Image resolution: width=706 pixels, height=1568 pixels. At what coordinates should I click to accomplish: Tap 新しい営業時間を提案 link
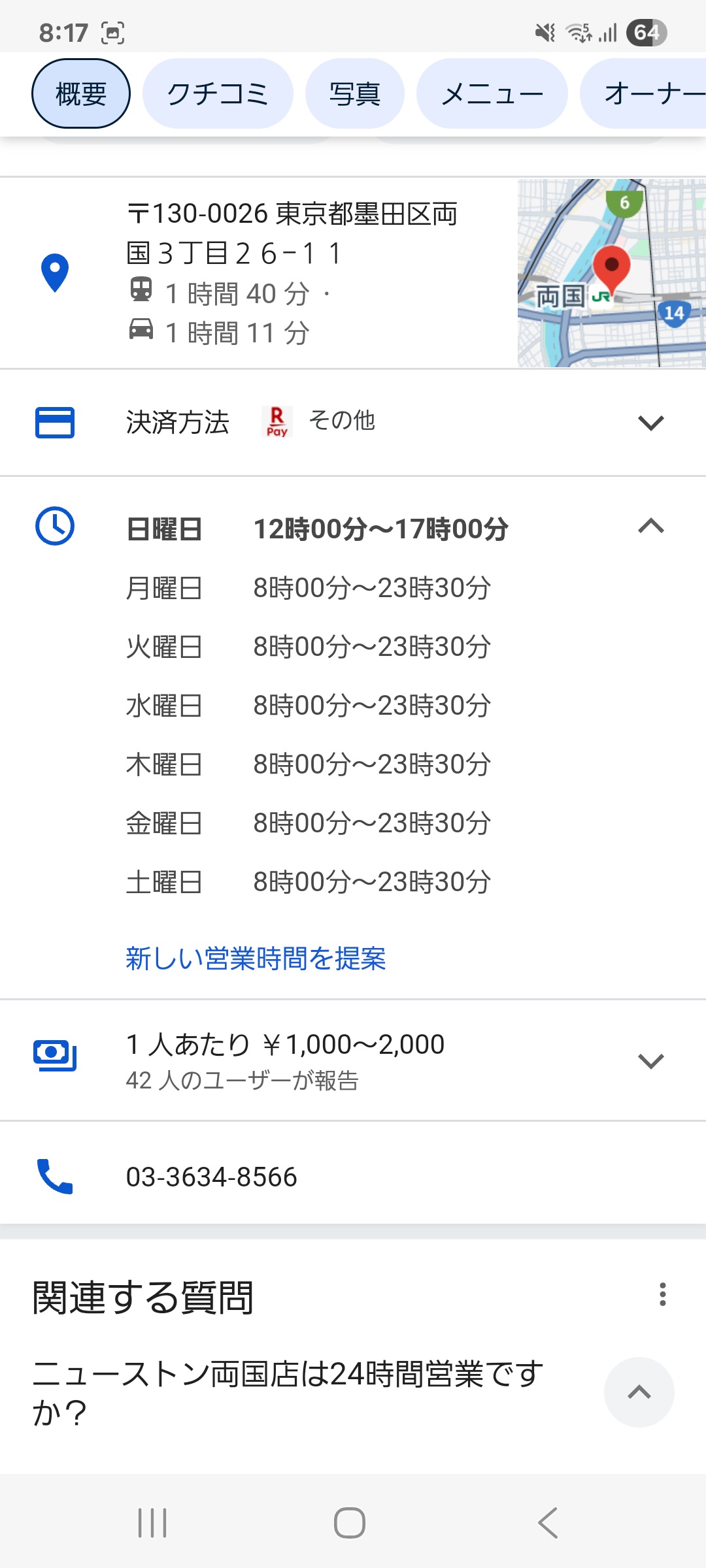click(256, 958)
